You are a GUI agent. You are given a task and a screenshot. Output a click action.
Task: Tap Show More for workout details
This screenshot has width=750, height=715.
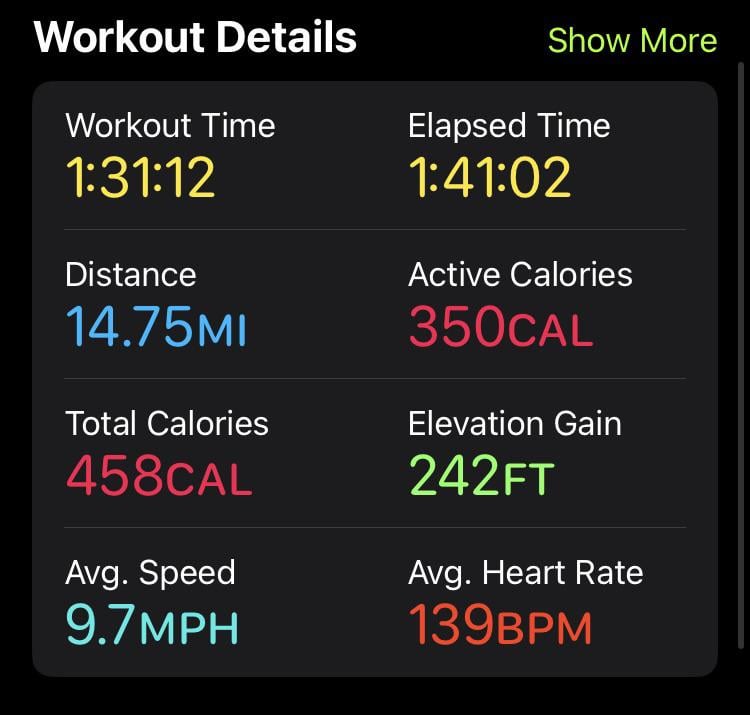tap(632, 40)
